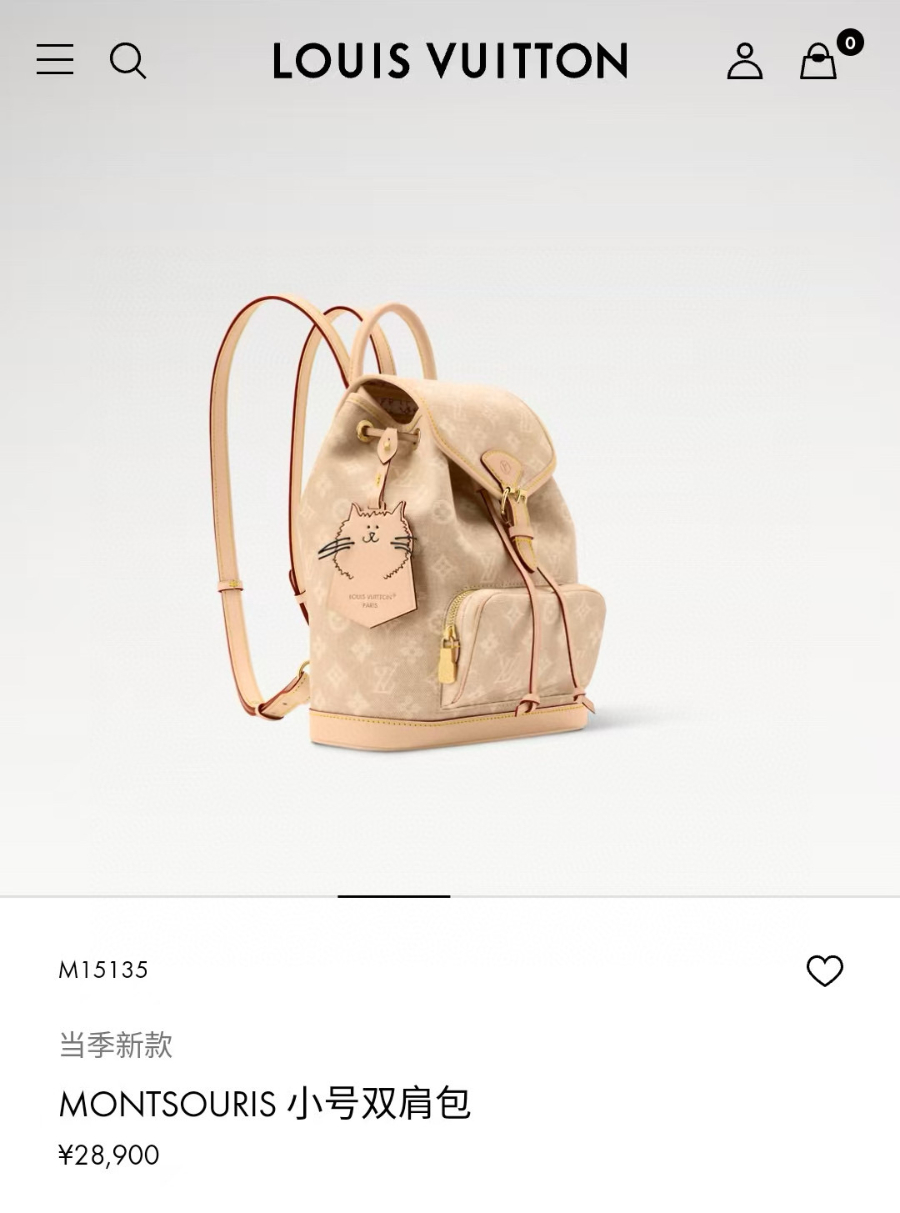
Task: Open the hamburger menu
Action: pyautogui.click(x=55, y=59)
